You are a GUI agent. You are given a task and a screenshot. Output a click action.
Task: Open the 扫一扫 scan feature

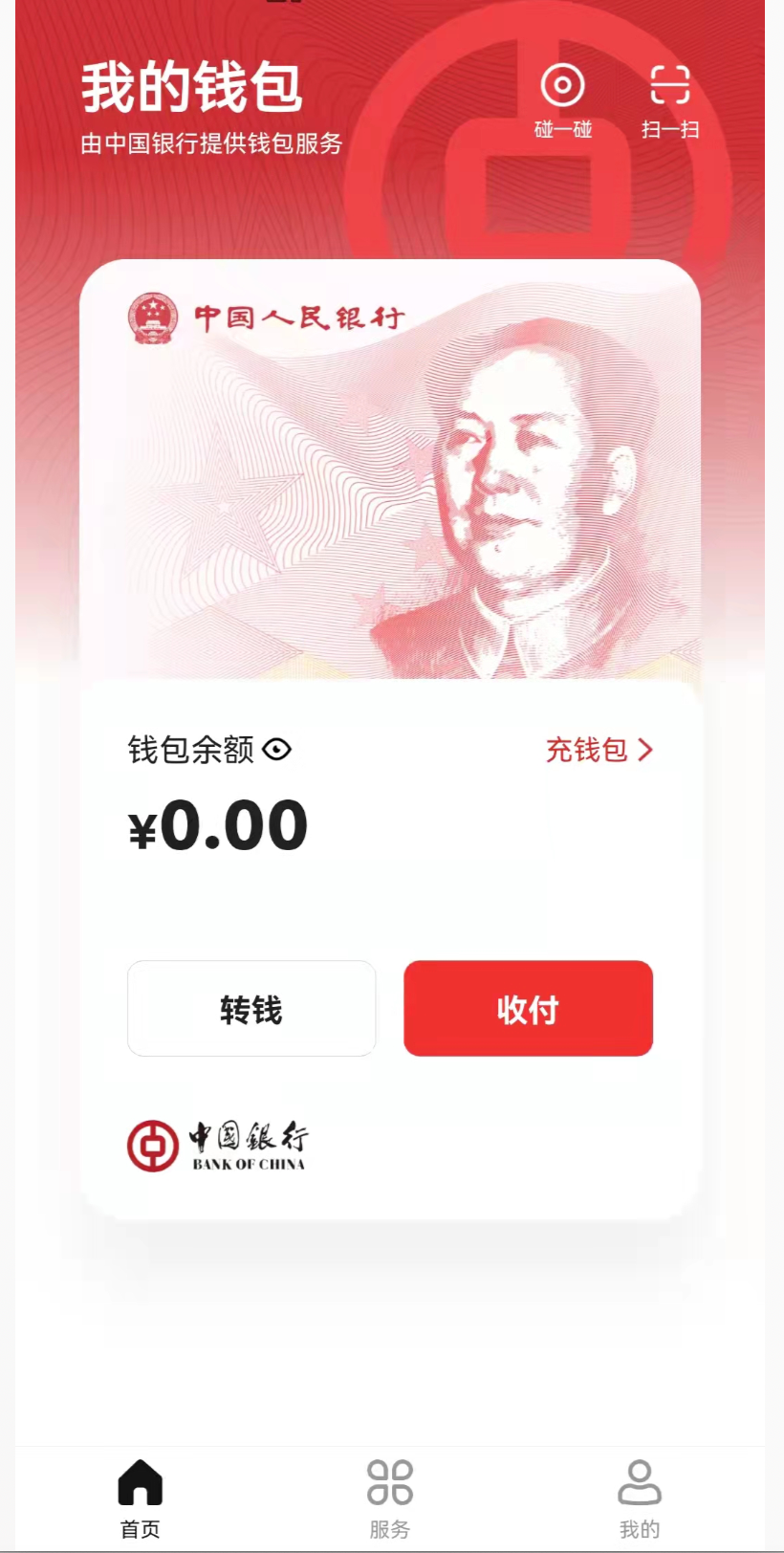(672, 96)
